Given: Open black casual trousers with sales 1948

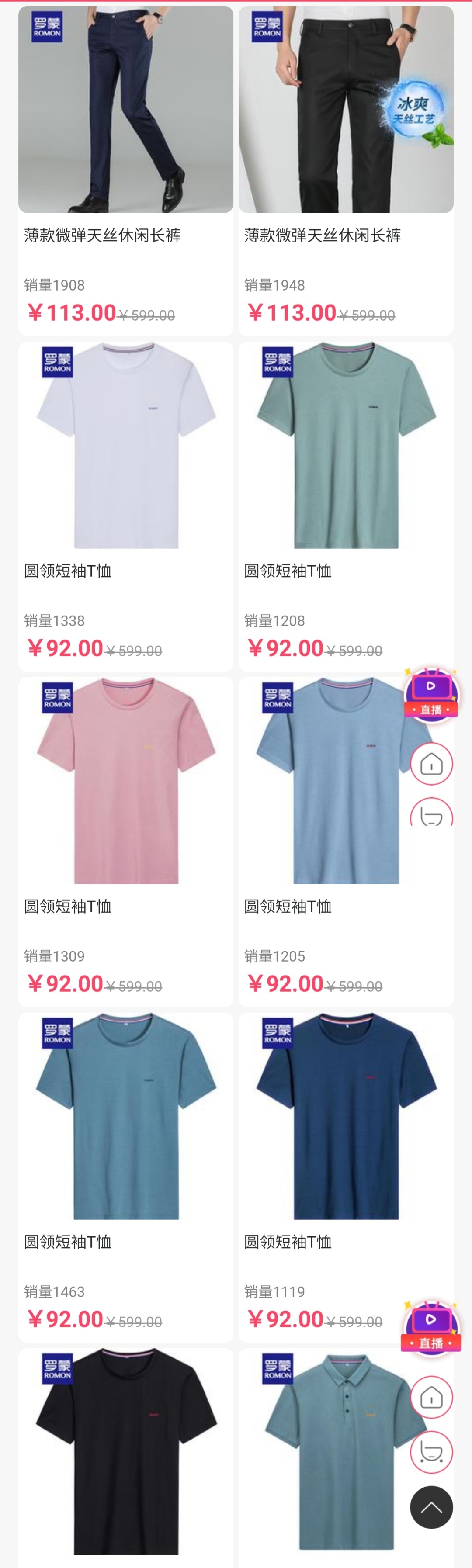Looking at the screenshot, I should pos(345,110).
